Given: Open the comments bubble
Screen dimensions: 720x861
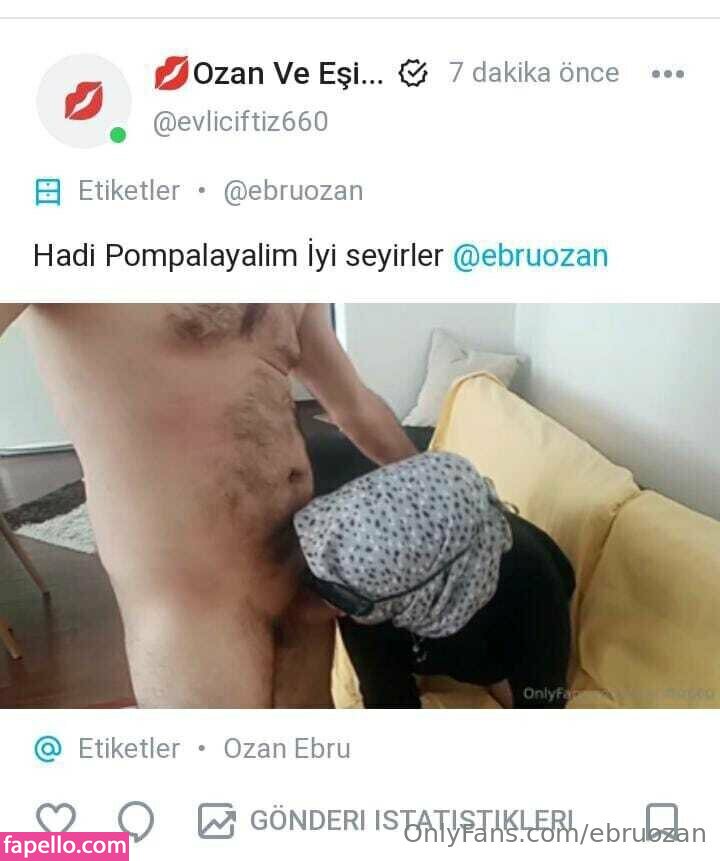Looking at the screenshot, I should [136, 821].
